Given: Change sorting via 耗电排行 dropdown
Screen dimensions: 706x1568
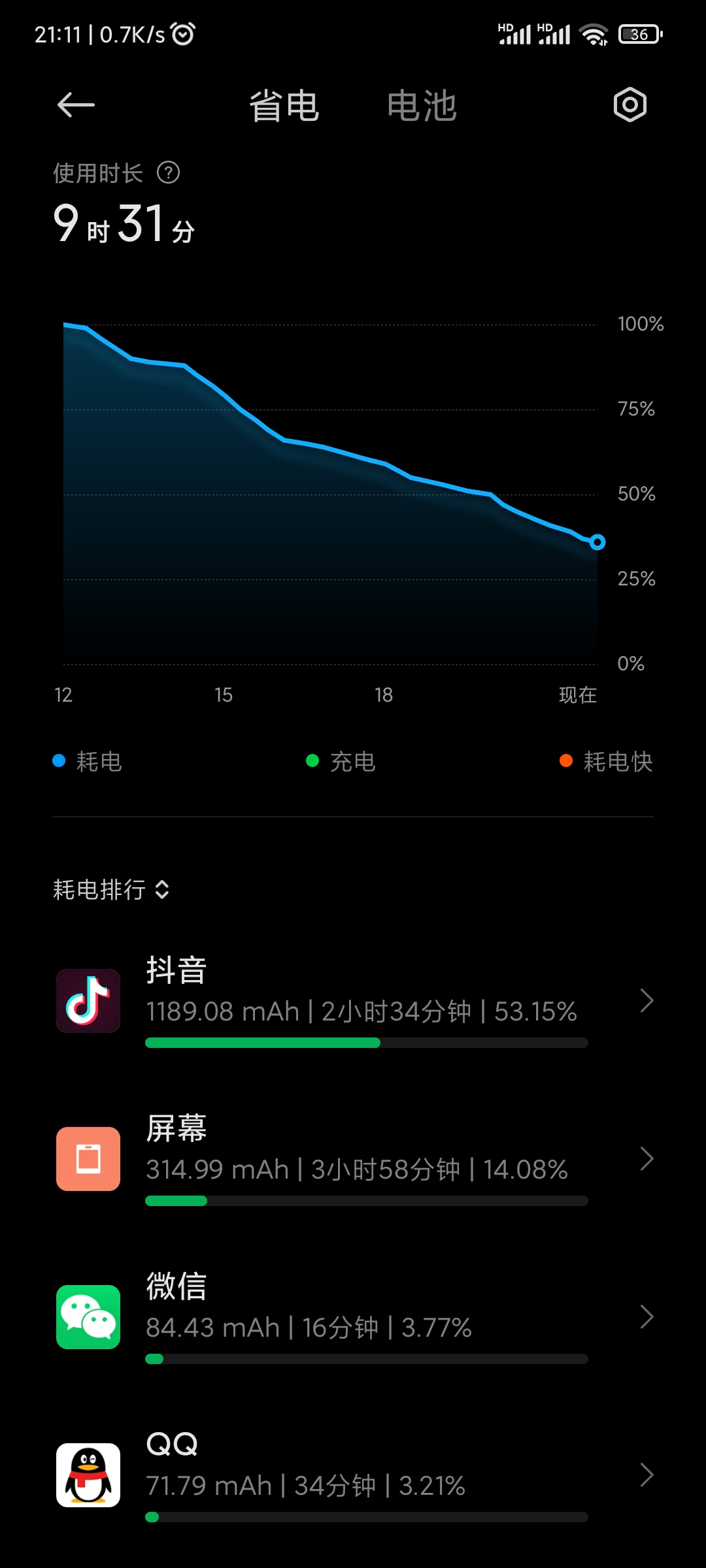Looking at the screenshot, I should [111, 890].
